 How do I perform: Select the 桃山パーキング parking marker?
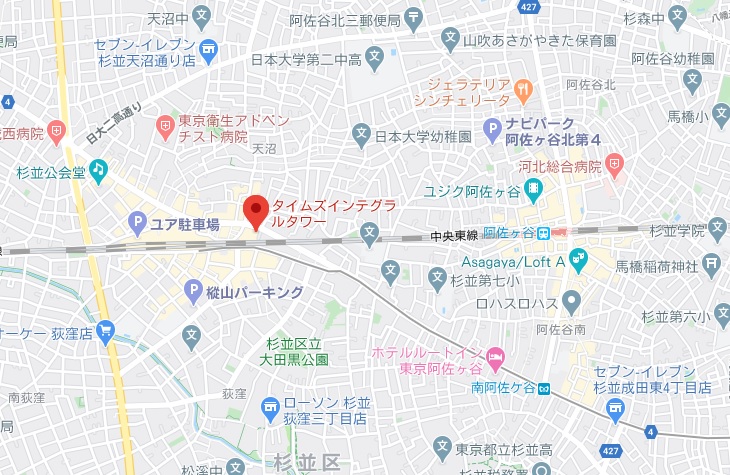[x=197, y=292]
